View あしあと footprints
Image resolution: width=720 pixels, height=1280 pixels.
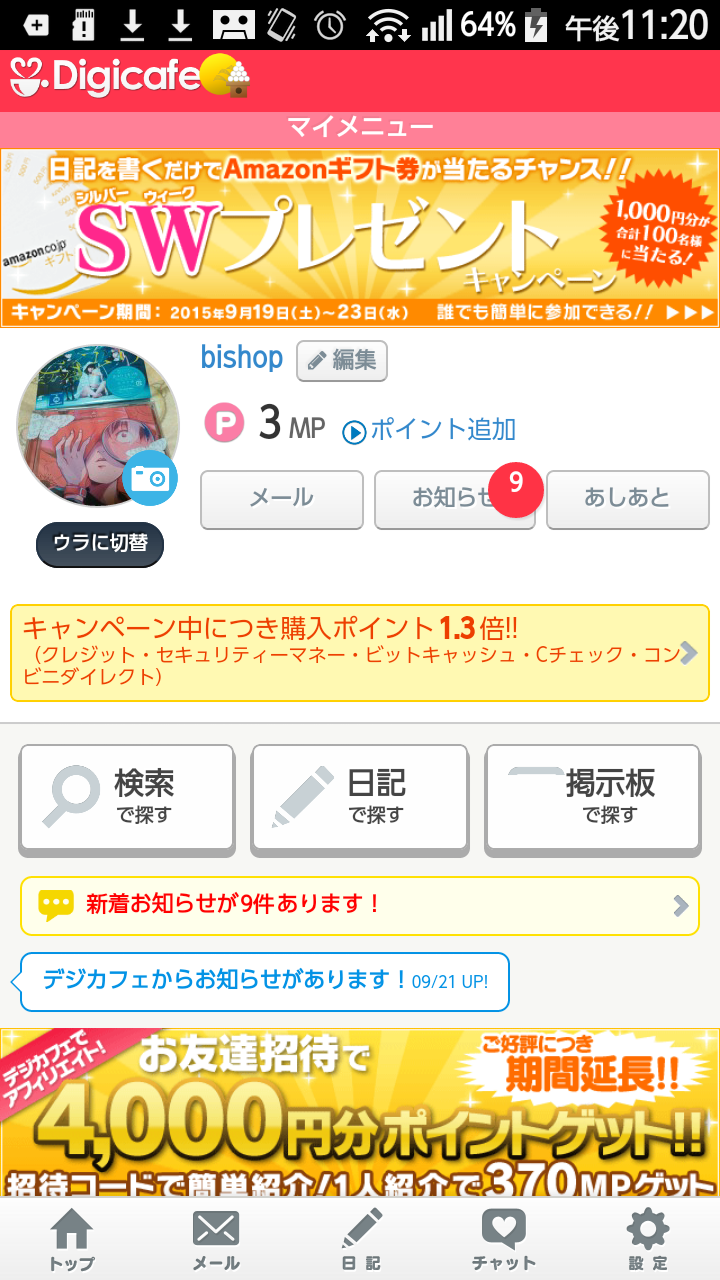pyautogui.click(x=626, y=498)
